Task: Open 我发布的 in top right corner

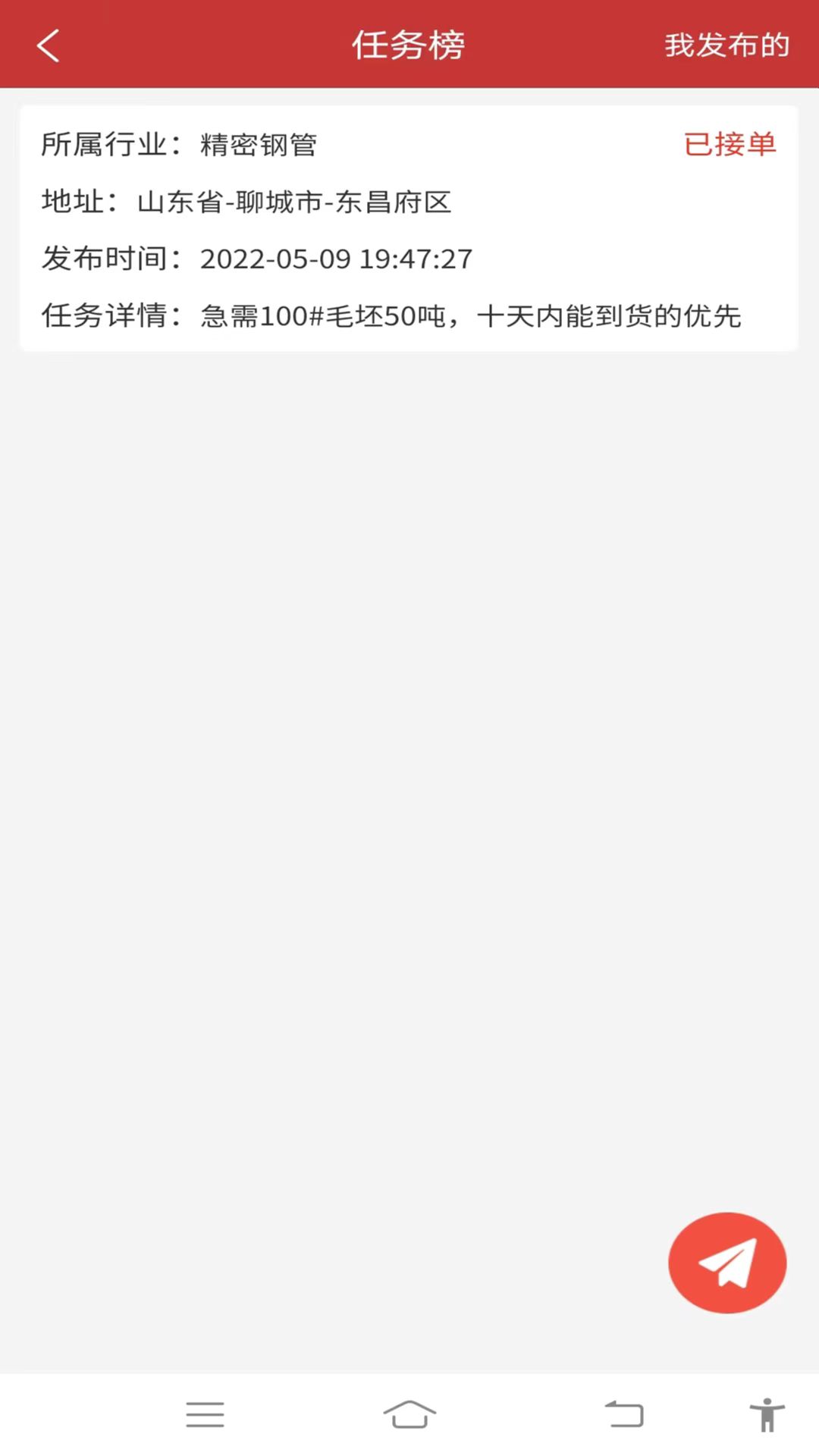Action: click(727, 44)
